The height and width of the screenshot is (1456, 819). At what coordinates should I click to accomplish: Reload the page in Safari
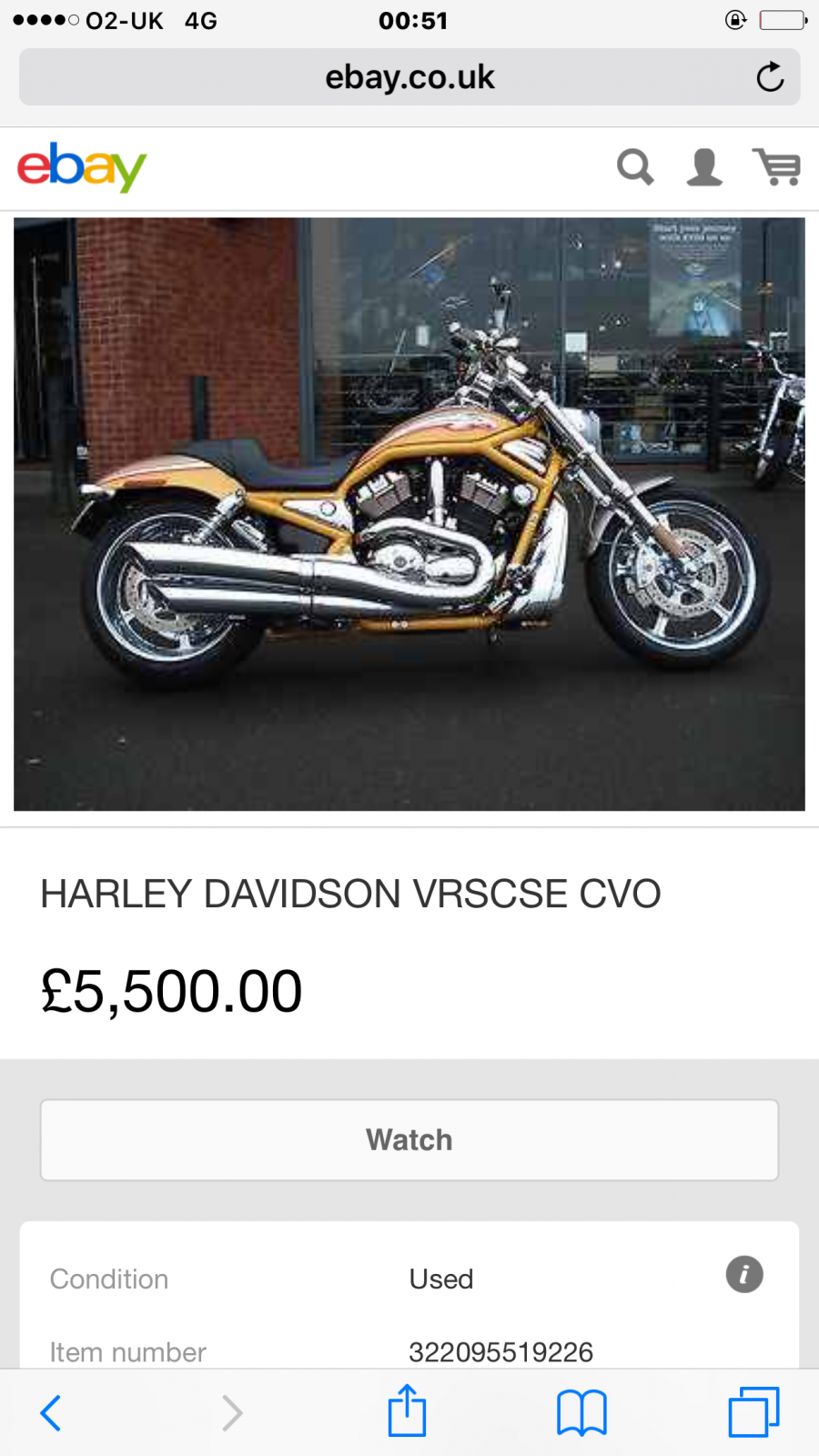[x=770, y=77]
